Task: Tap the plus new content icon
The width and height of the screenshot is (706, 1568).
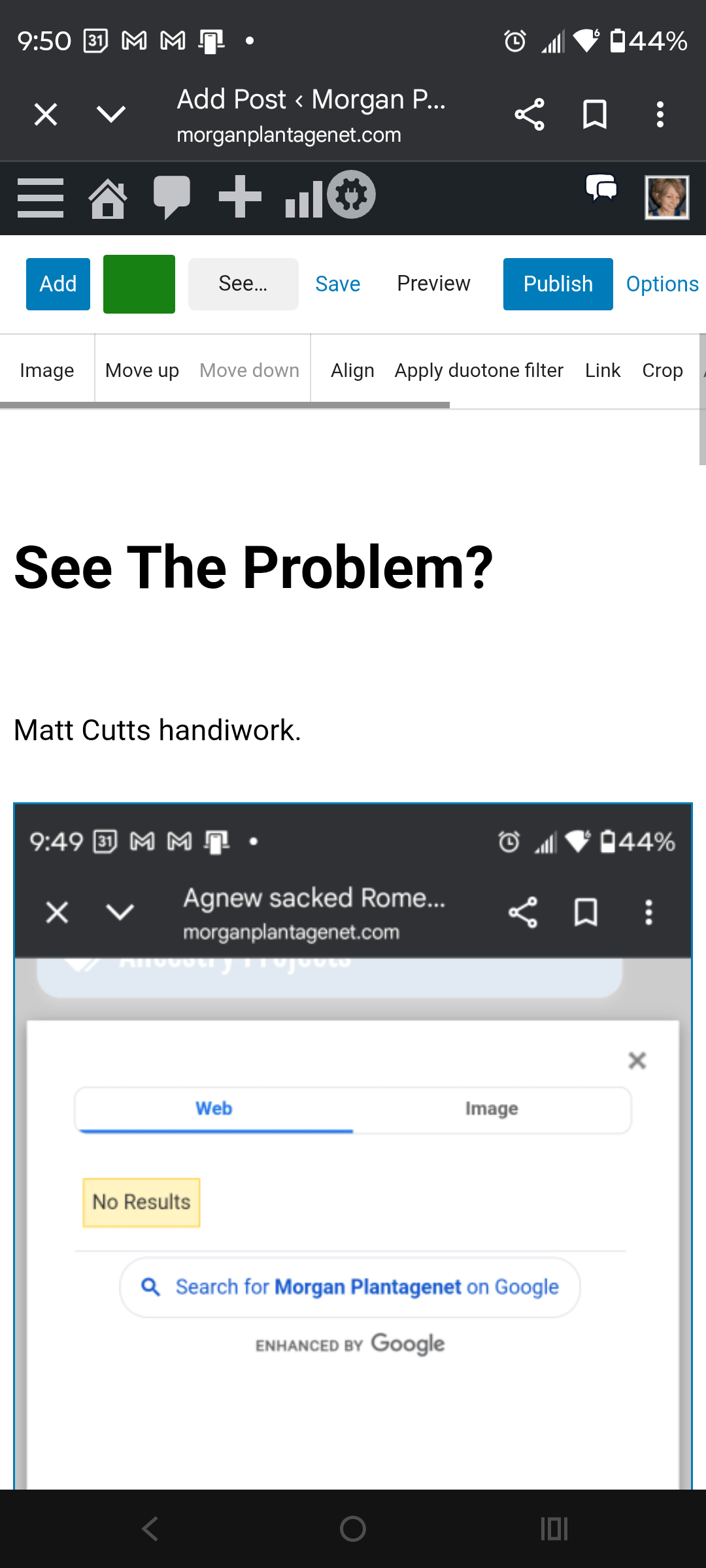Action: pyautogui.click(x=240, y=196)
